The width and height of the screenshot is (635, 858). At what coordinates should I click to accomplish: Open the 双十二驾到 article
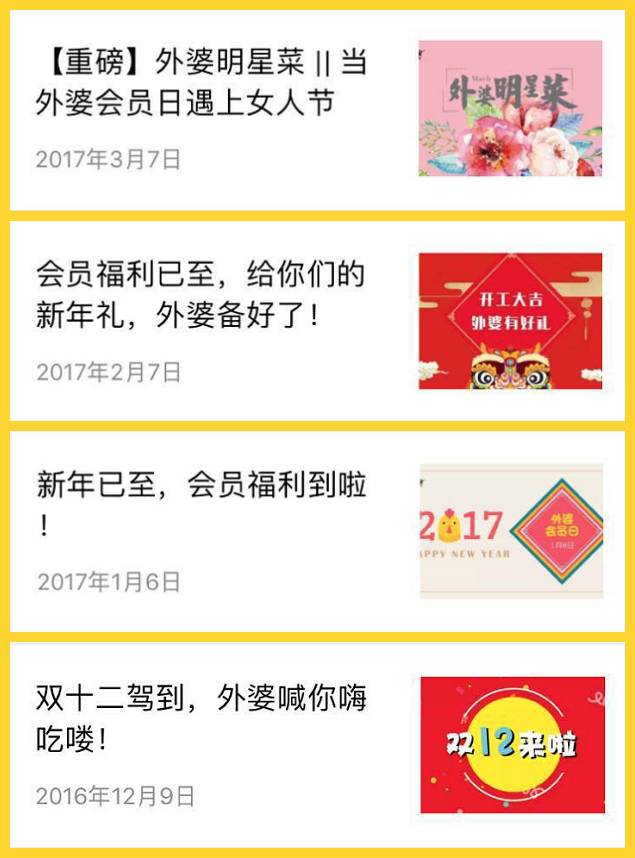(x=318, y=745)
